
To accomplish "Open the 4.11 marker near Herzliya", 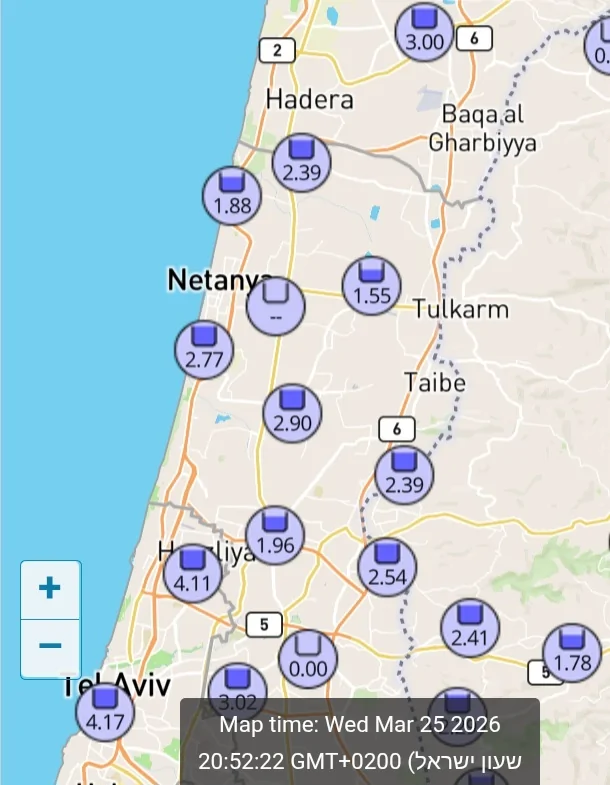I will [x=192, y=572].
